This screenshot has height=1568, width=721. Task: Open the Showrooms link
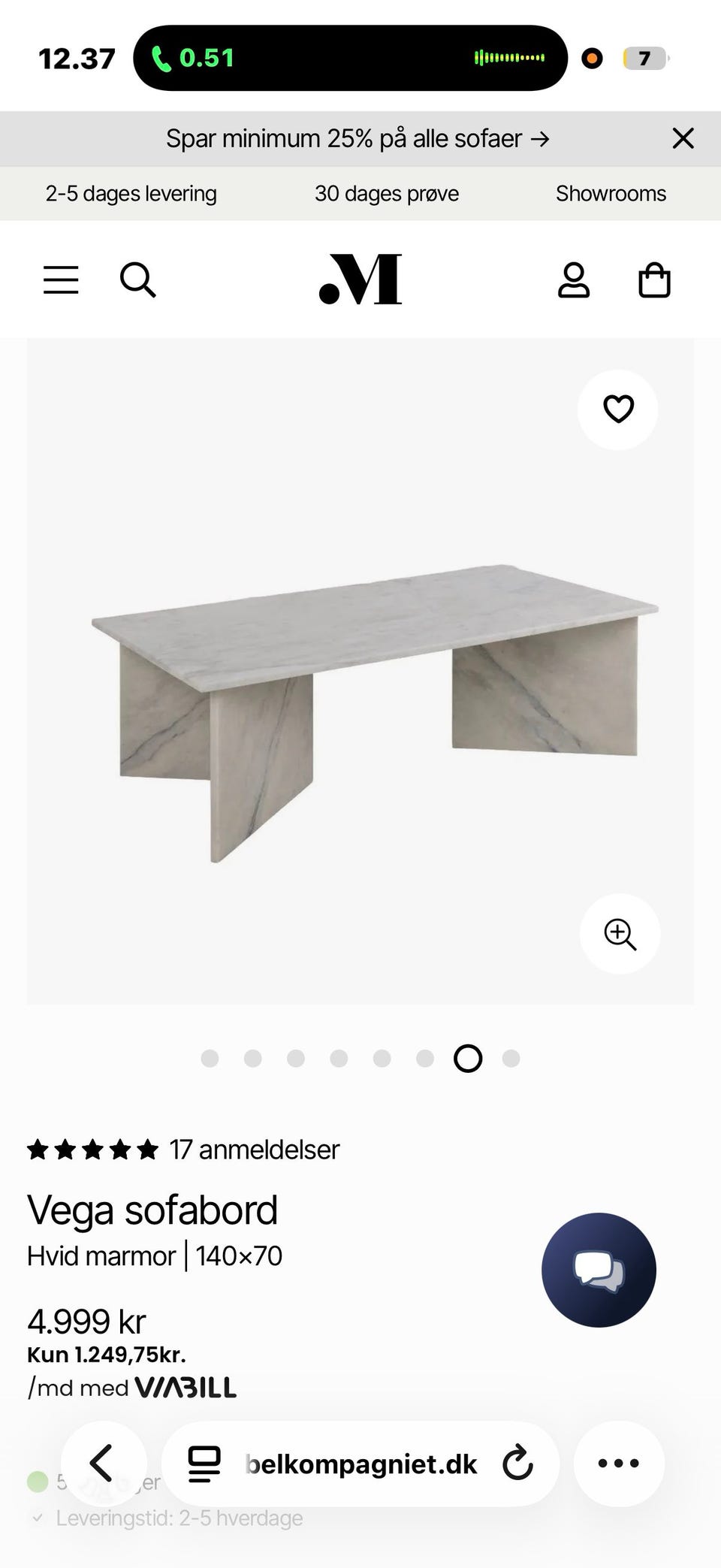click(611, 194)
